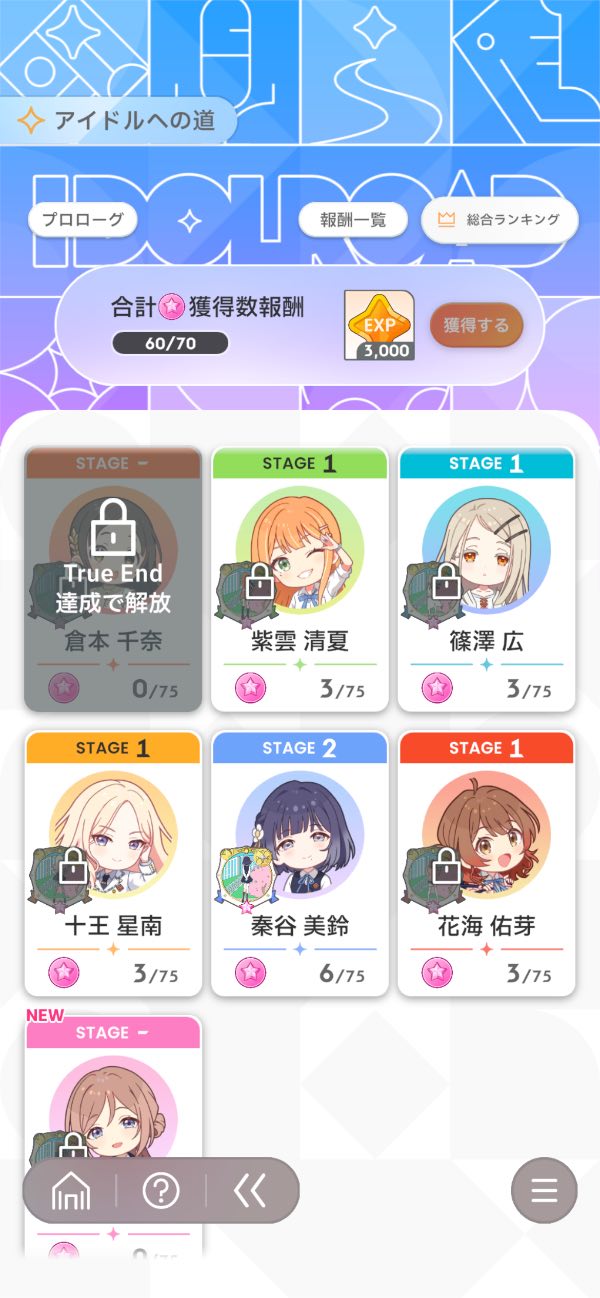Open the プロローグ prologue button

(82, 220)
